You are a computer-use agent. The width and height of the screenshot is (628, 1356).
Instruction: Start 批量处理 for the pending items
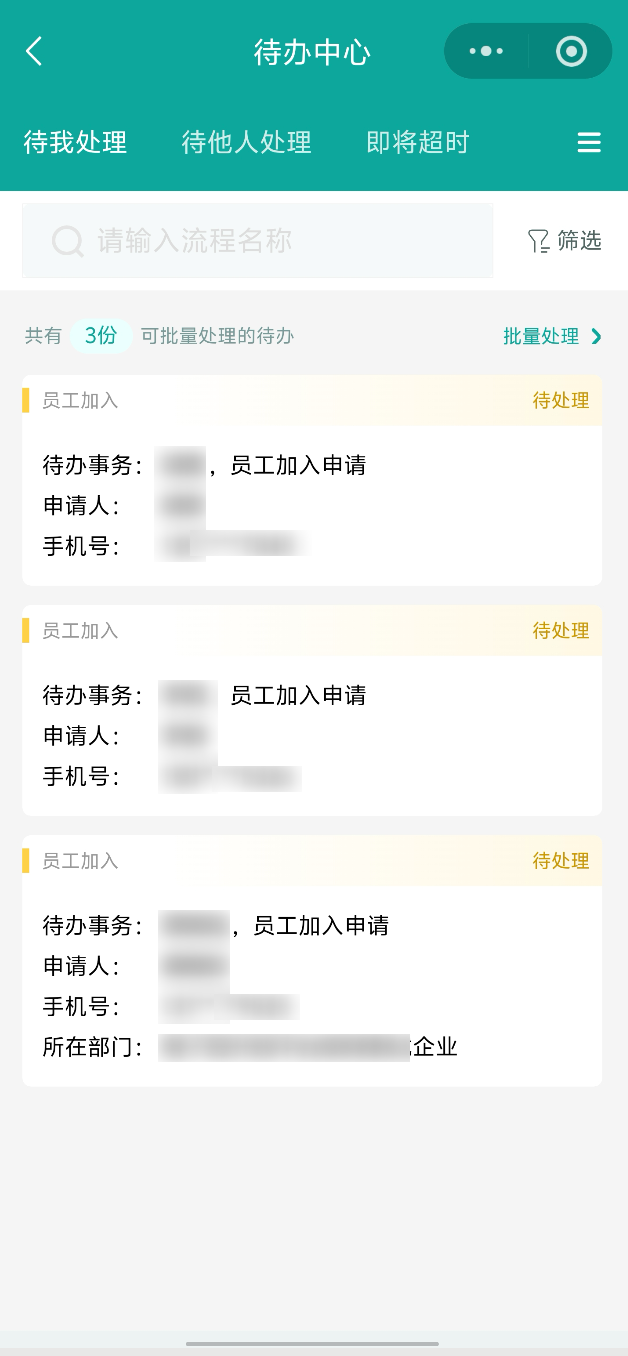552,336
